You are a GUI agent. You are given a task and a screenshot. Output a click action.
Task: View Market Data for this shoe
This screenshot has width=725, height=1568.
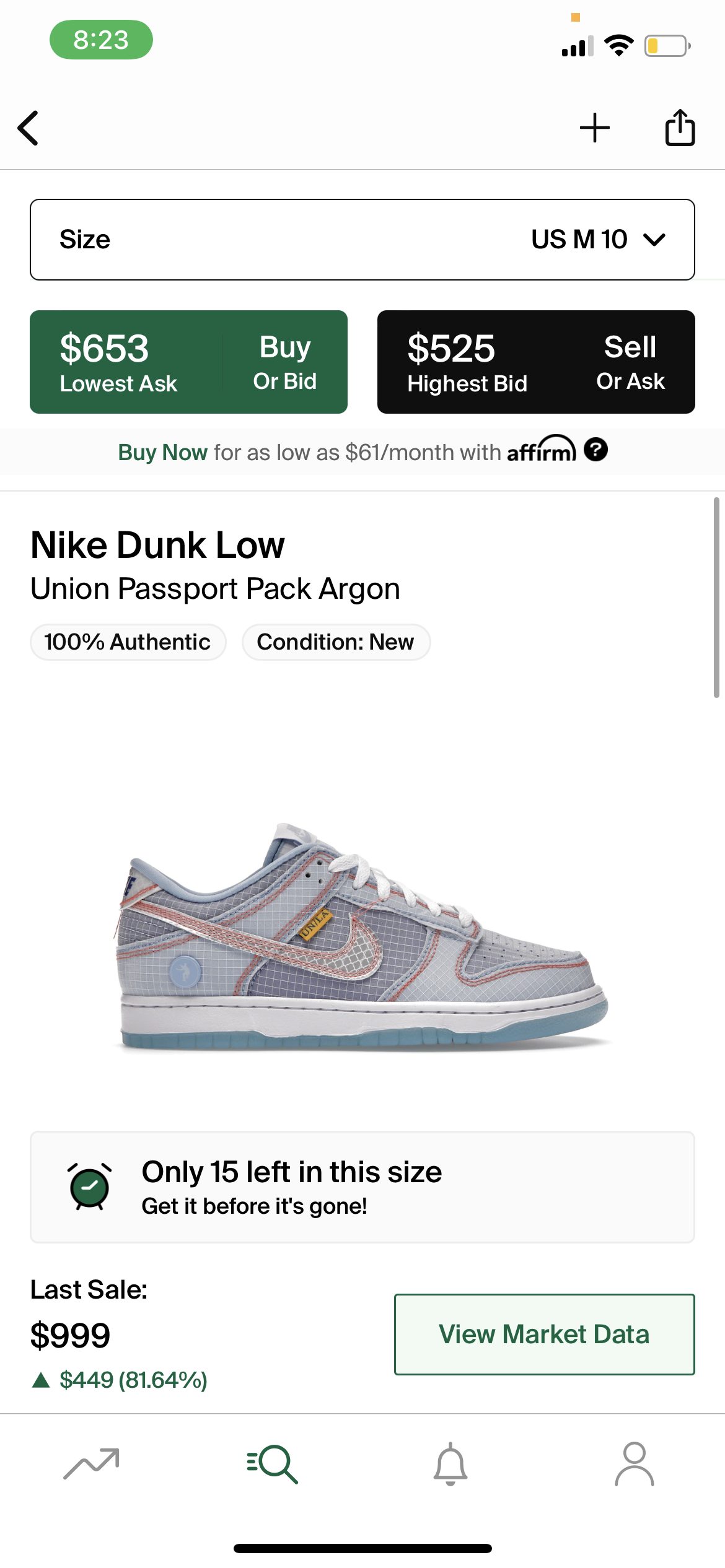pyautogui.click(x=544, y=1335)
